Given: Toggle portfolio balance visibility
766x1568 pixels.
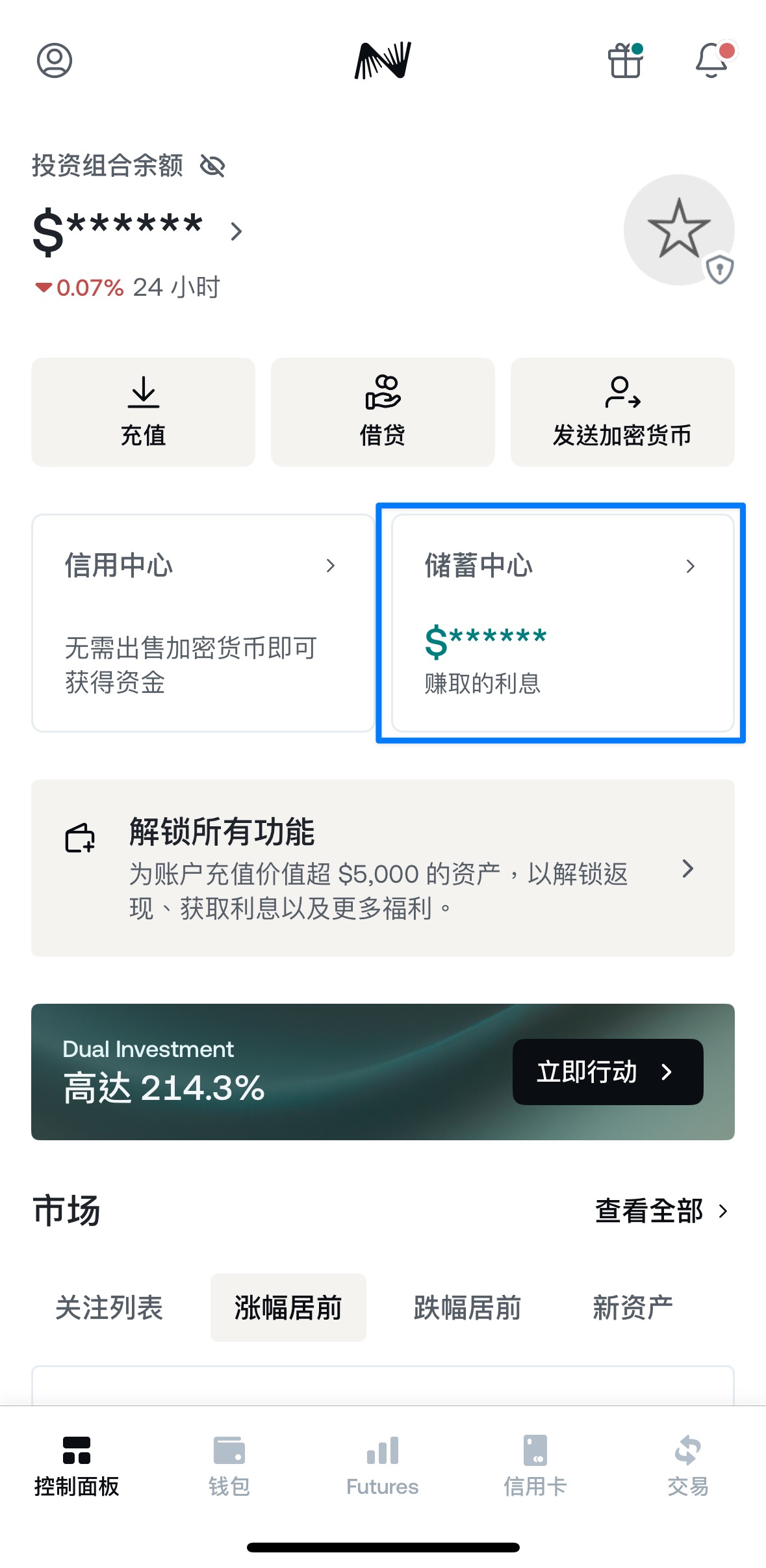Looking at the screenshot, I should click(x=212, y=166).
